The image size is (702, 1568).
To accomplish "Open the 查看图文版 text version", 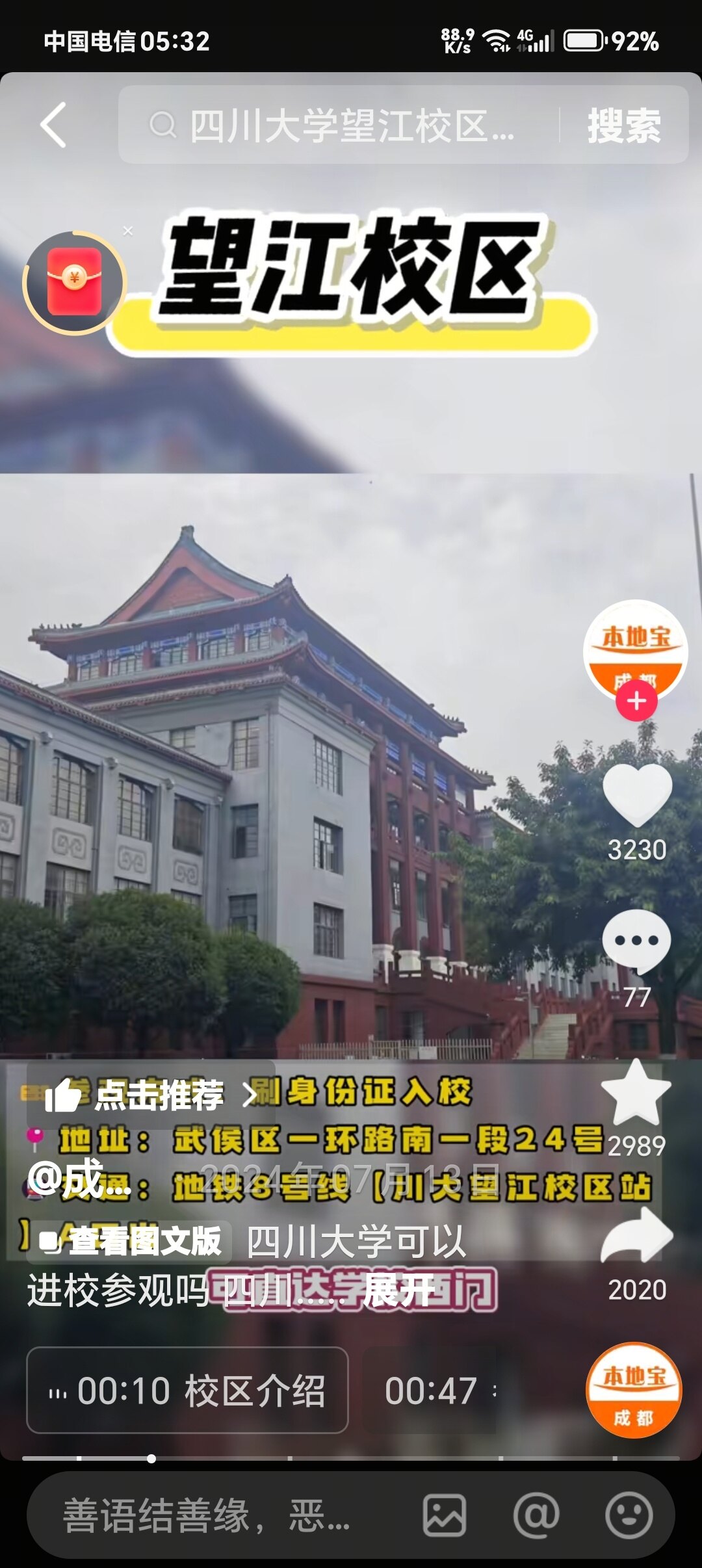I will click(x=130, y=1241).
